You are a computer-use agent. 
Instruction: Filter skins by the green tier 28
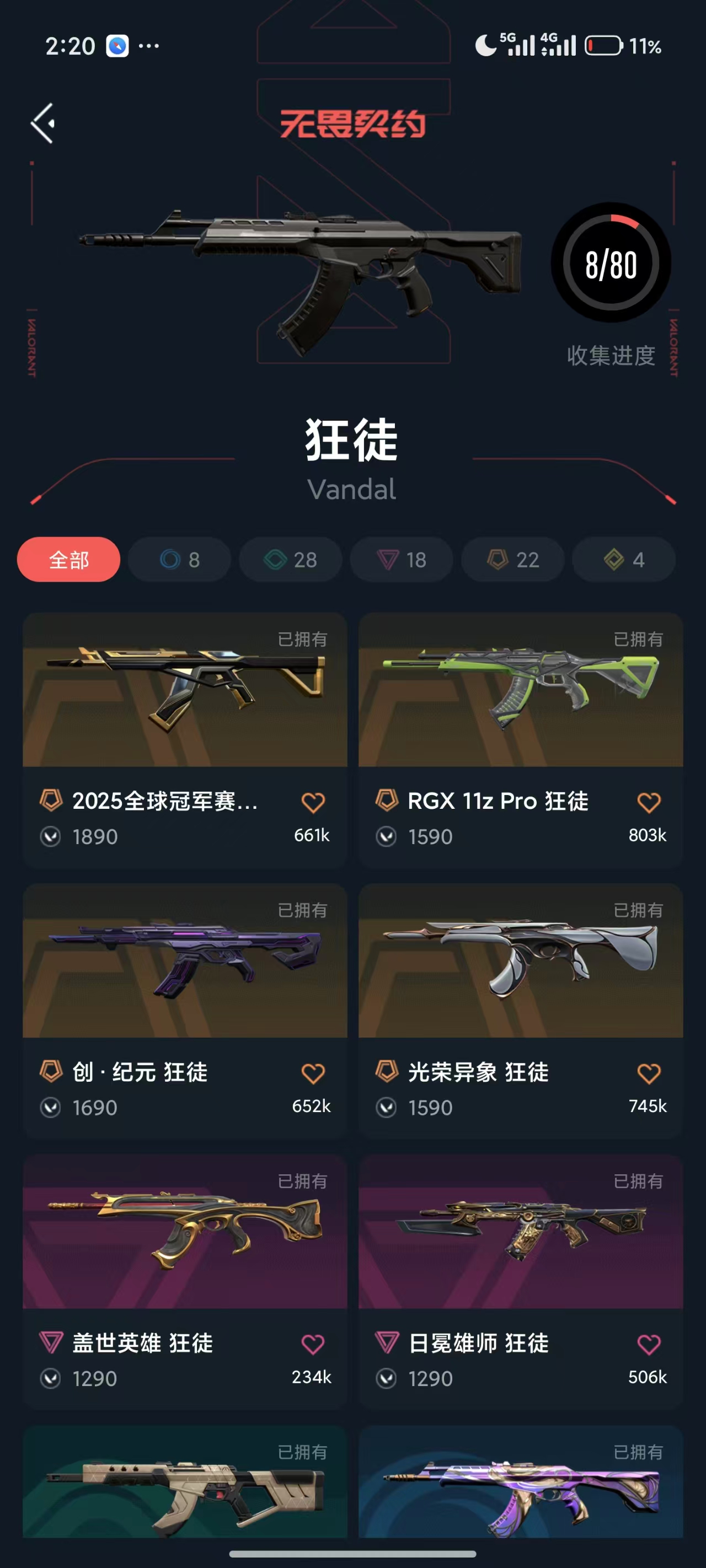click(x=291, y=560)
